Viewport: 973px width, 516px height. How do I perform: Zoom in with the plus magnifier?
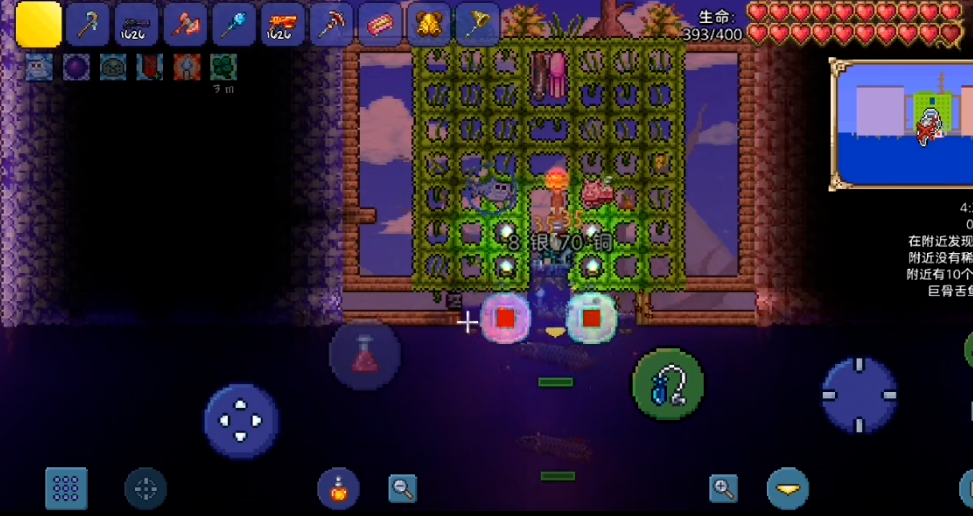[x=723, y=488]
